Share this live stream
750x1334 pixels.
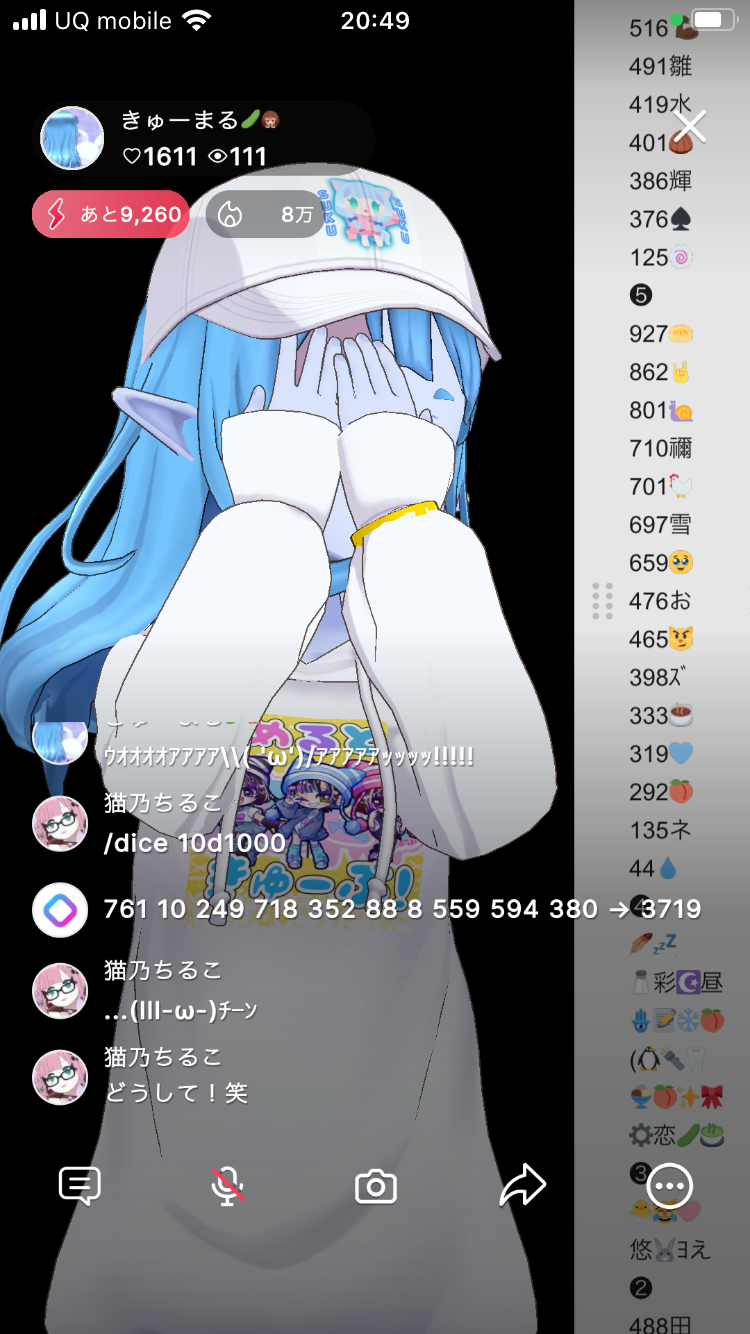tap(523, 1186)
